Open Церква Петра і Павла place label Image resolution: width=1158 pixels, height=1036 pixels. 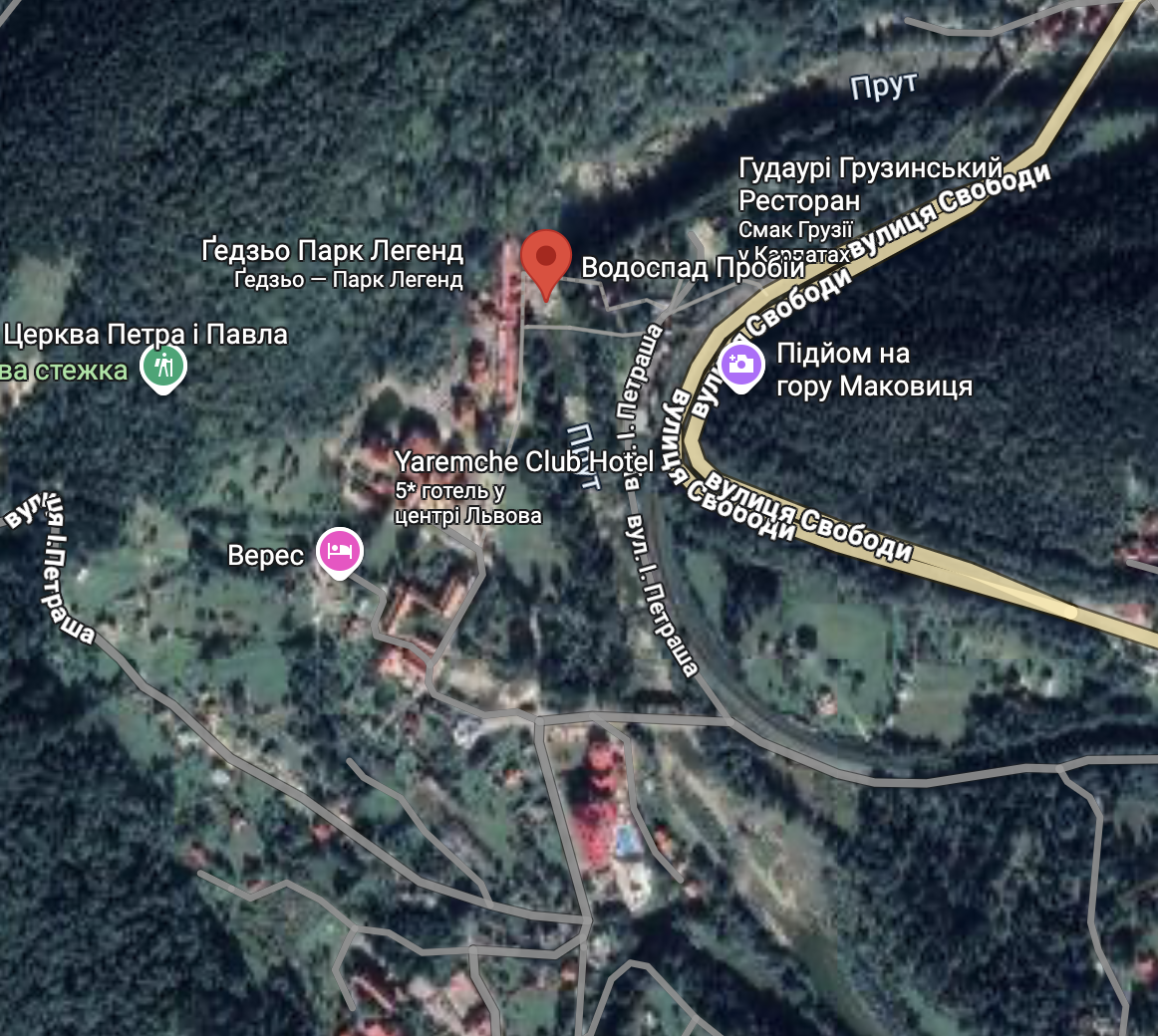145,335
